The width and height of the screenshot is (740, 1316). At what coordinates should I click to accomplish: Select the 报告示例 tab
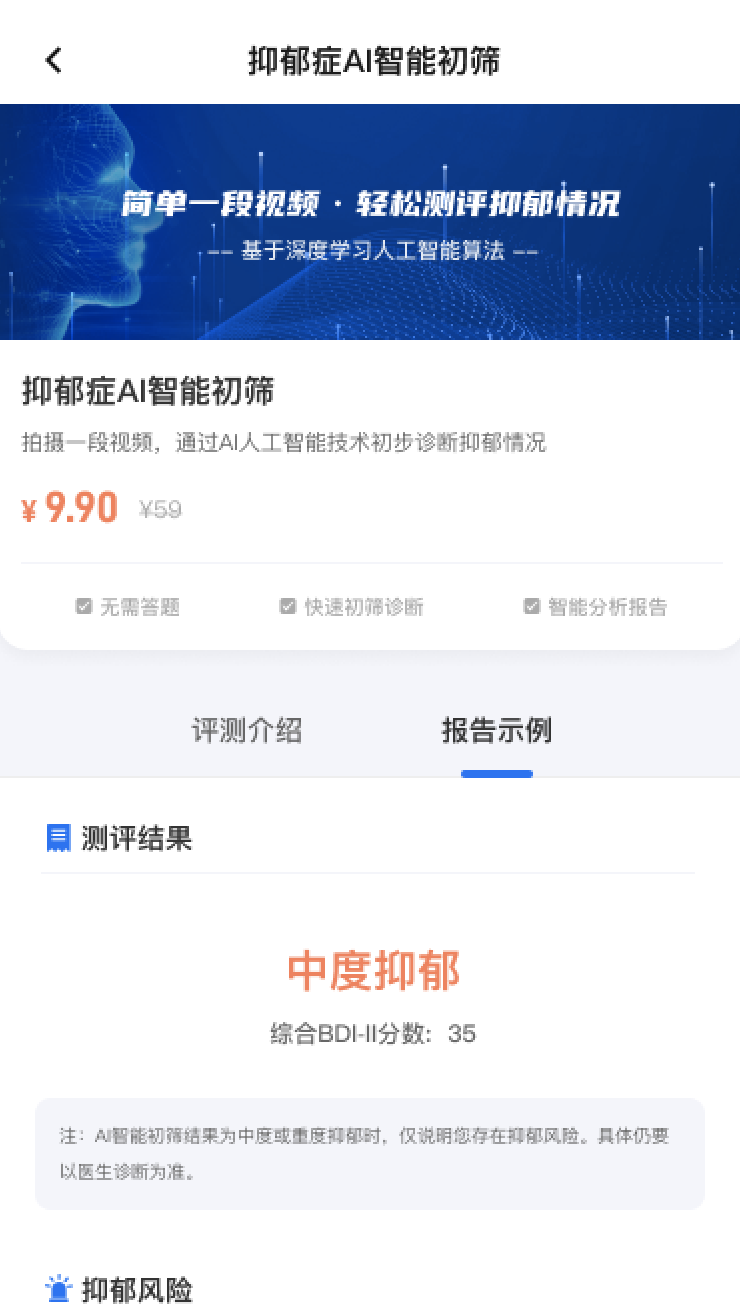(497, 731)
